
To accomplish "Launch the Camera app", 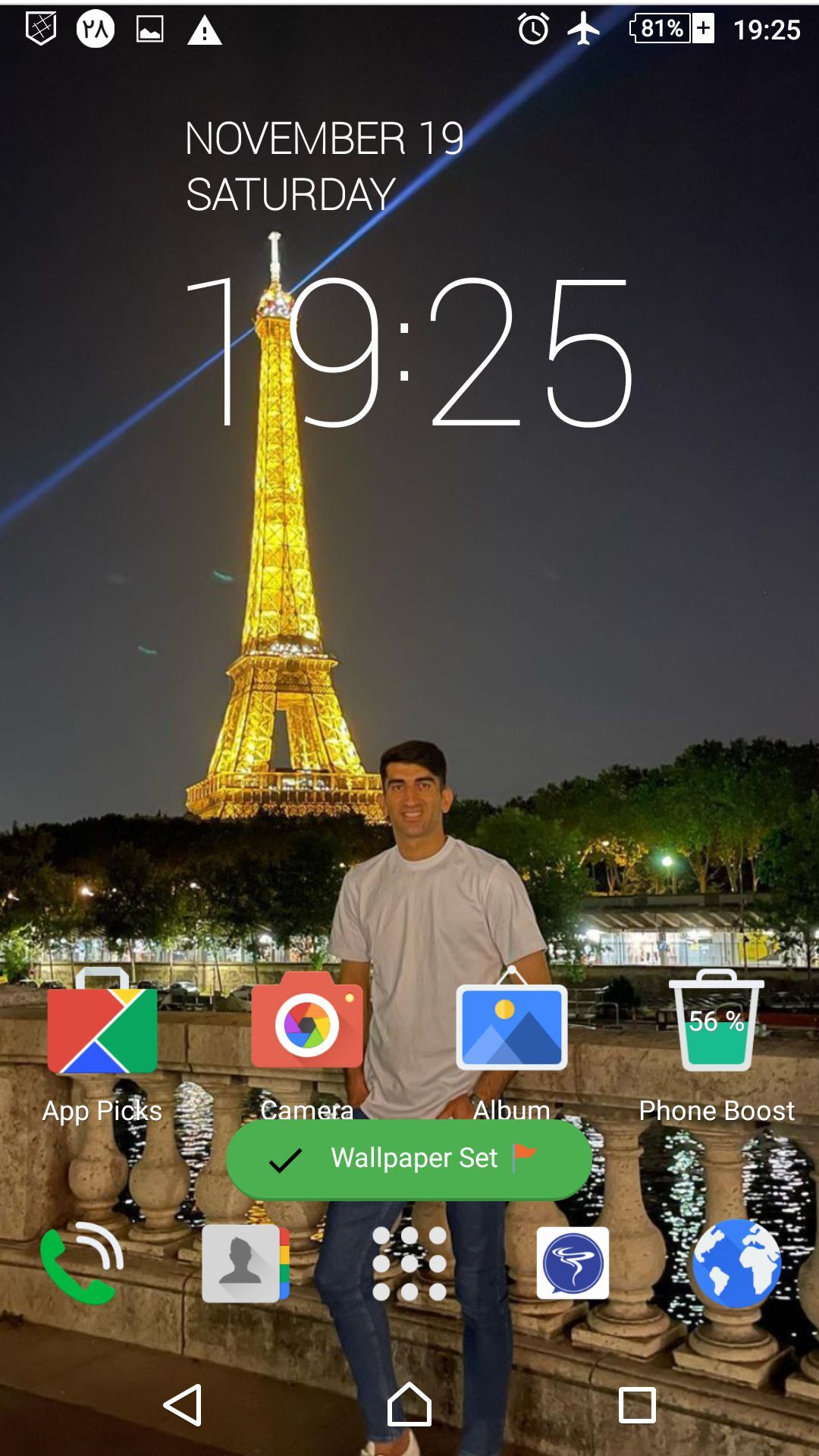I will click(307, 1024).
